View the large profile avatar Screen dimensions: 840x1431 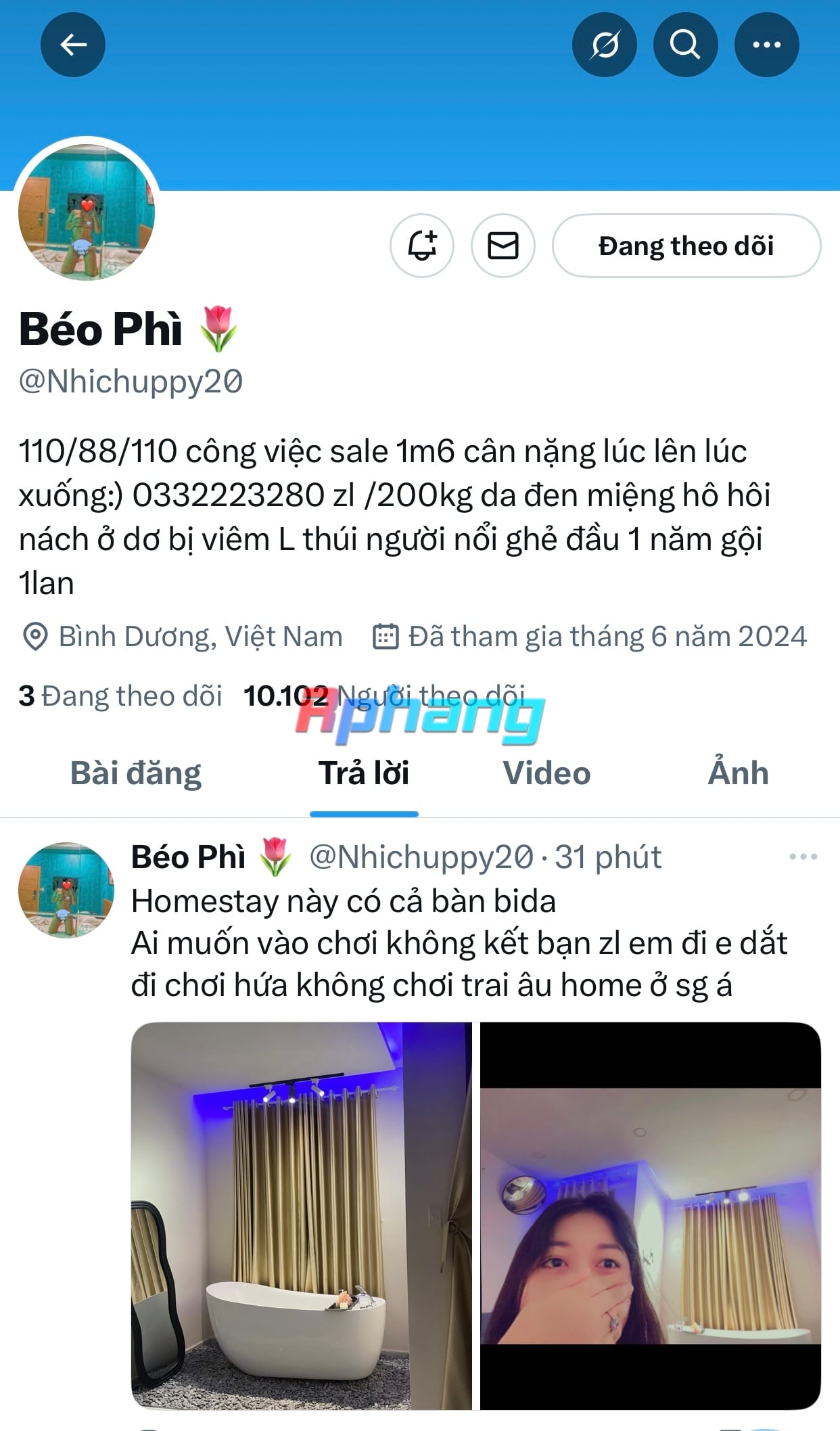coord(87,212)
